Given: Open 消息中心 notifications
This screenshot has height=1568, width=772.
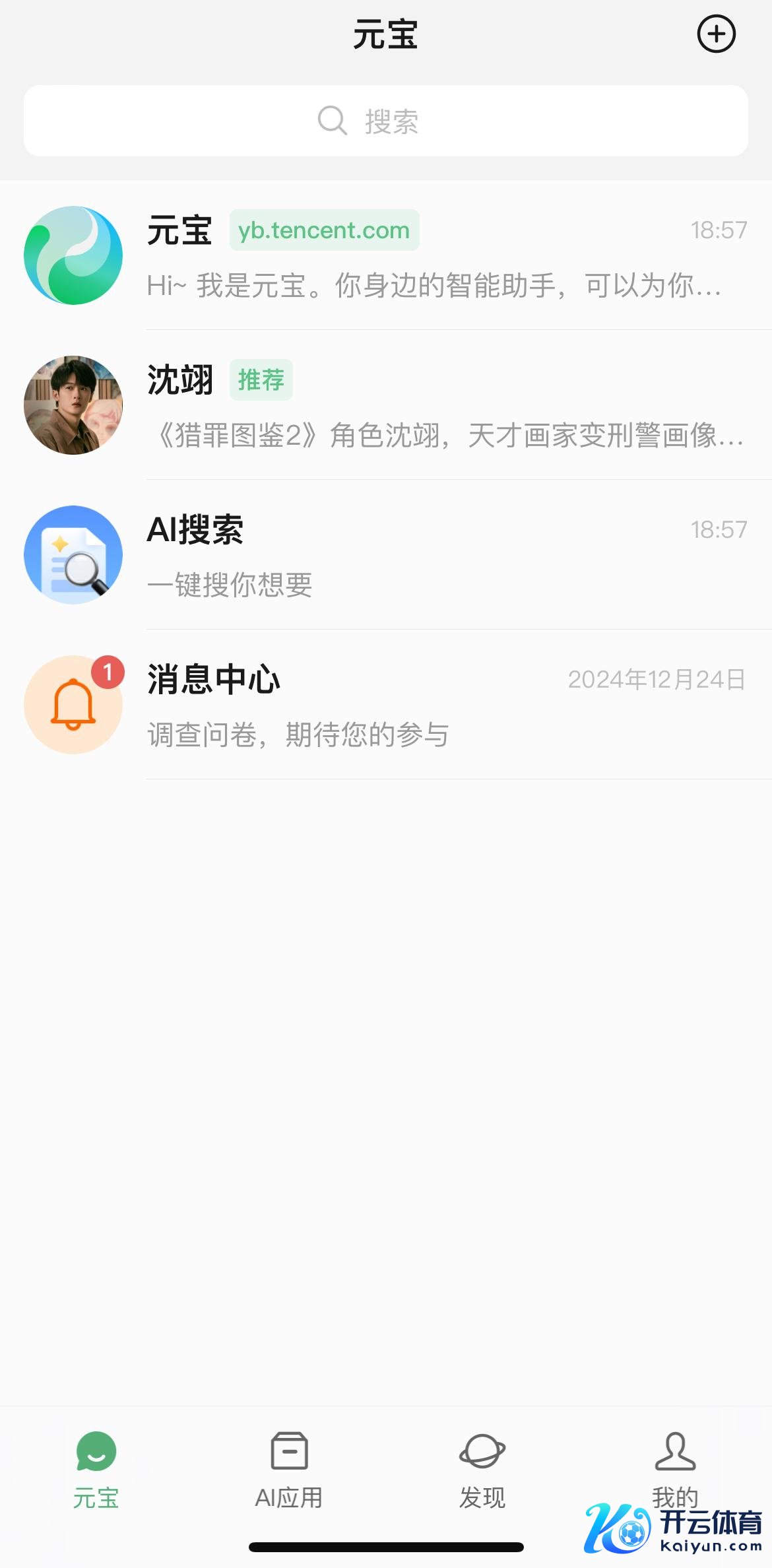Looking at the screenshot, I should (386, 705).
